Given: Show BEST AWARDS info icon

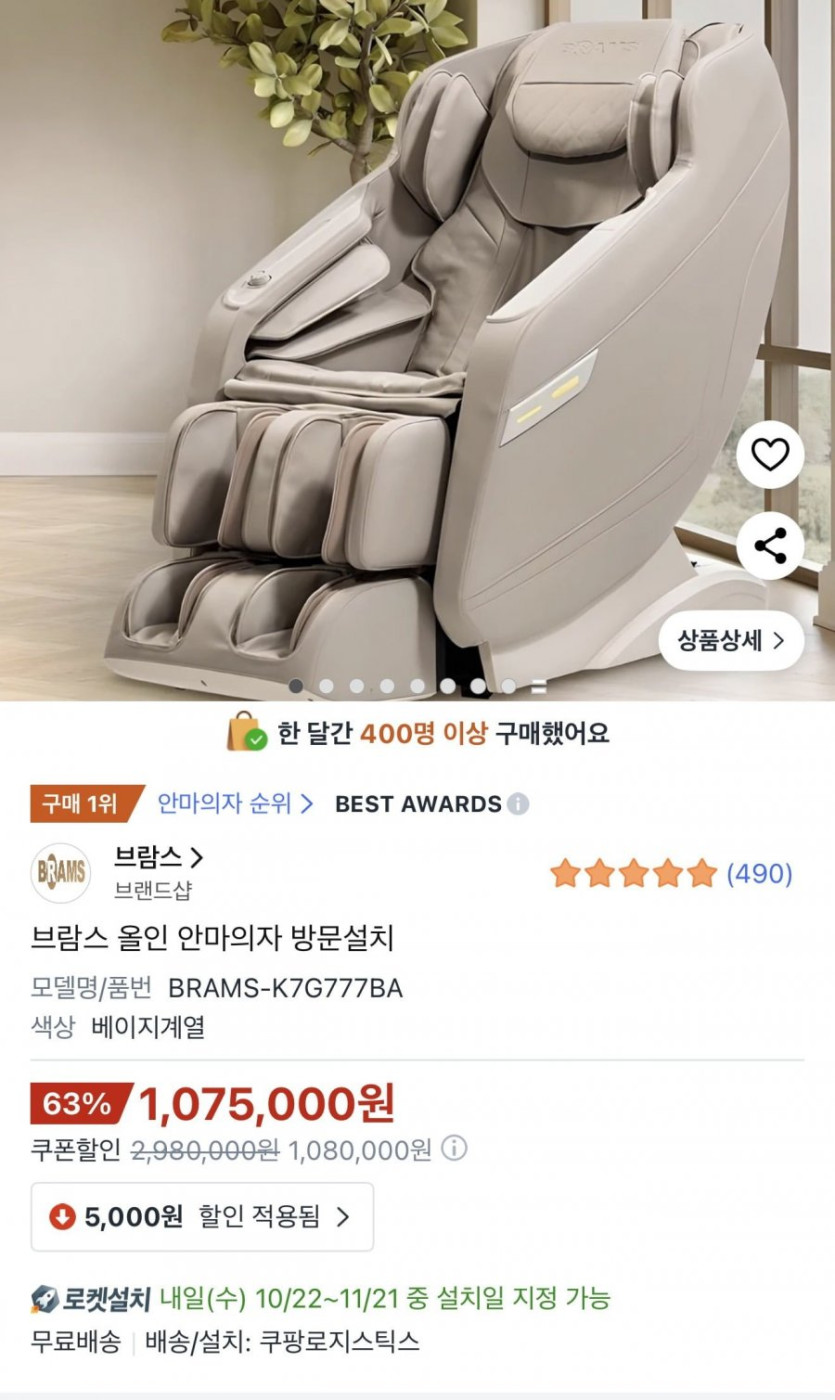Looking at the screenshot, I should point(517,804).
